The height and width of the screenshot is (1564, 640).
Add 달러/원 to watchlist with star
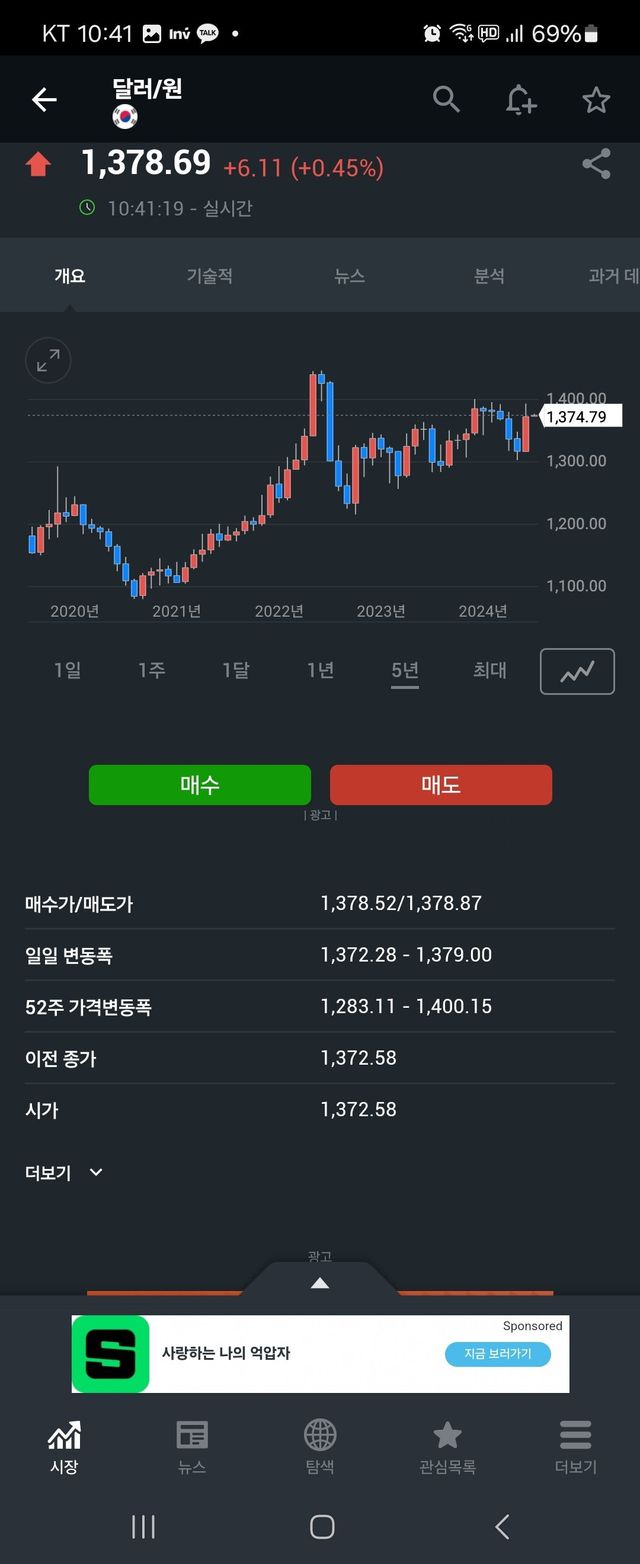[596, 99]
